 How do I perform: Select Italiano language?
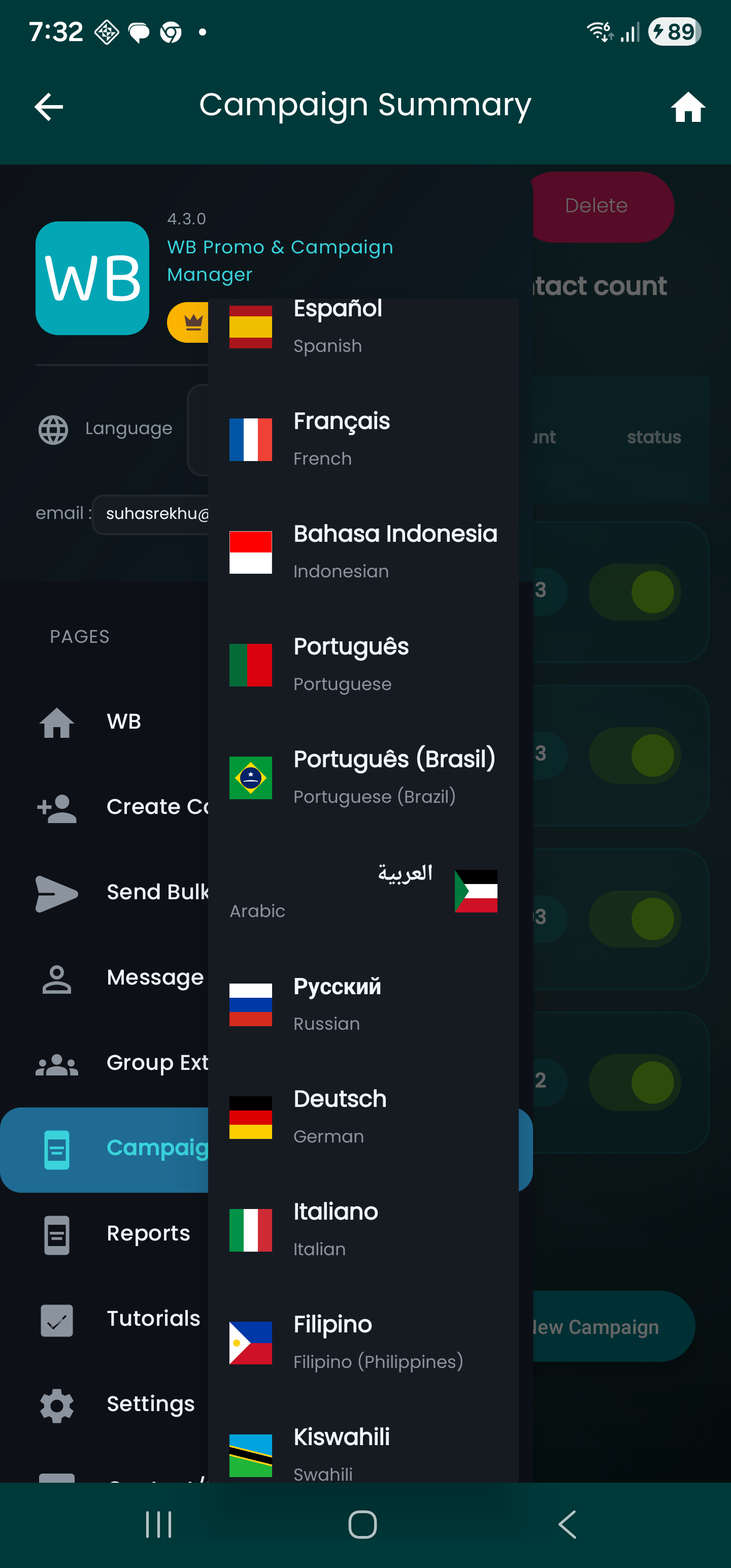pos(363,1229)
